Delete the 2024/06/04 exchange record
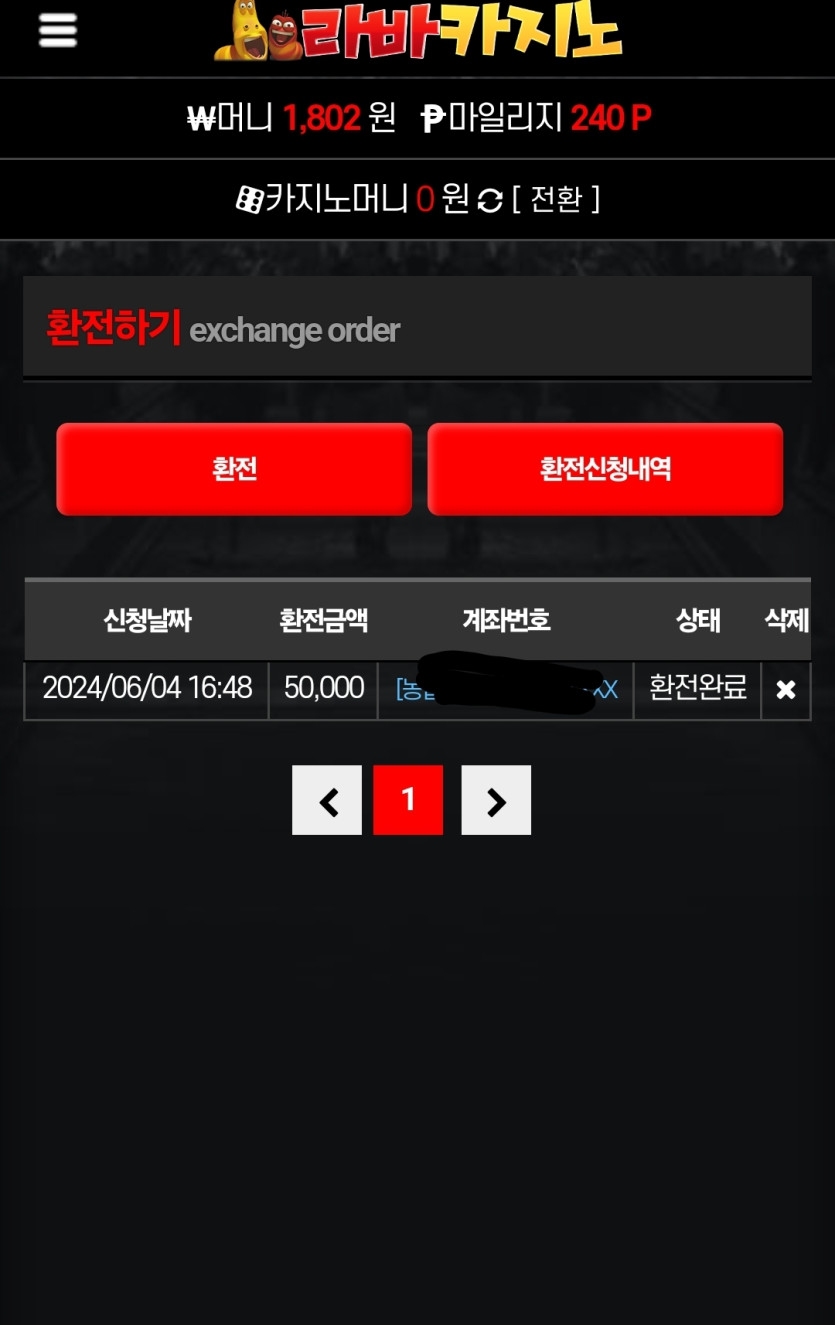This screenshot has width=835, height=1325. click(786, 689)
